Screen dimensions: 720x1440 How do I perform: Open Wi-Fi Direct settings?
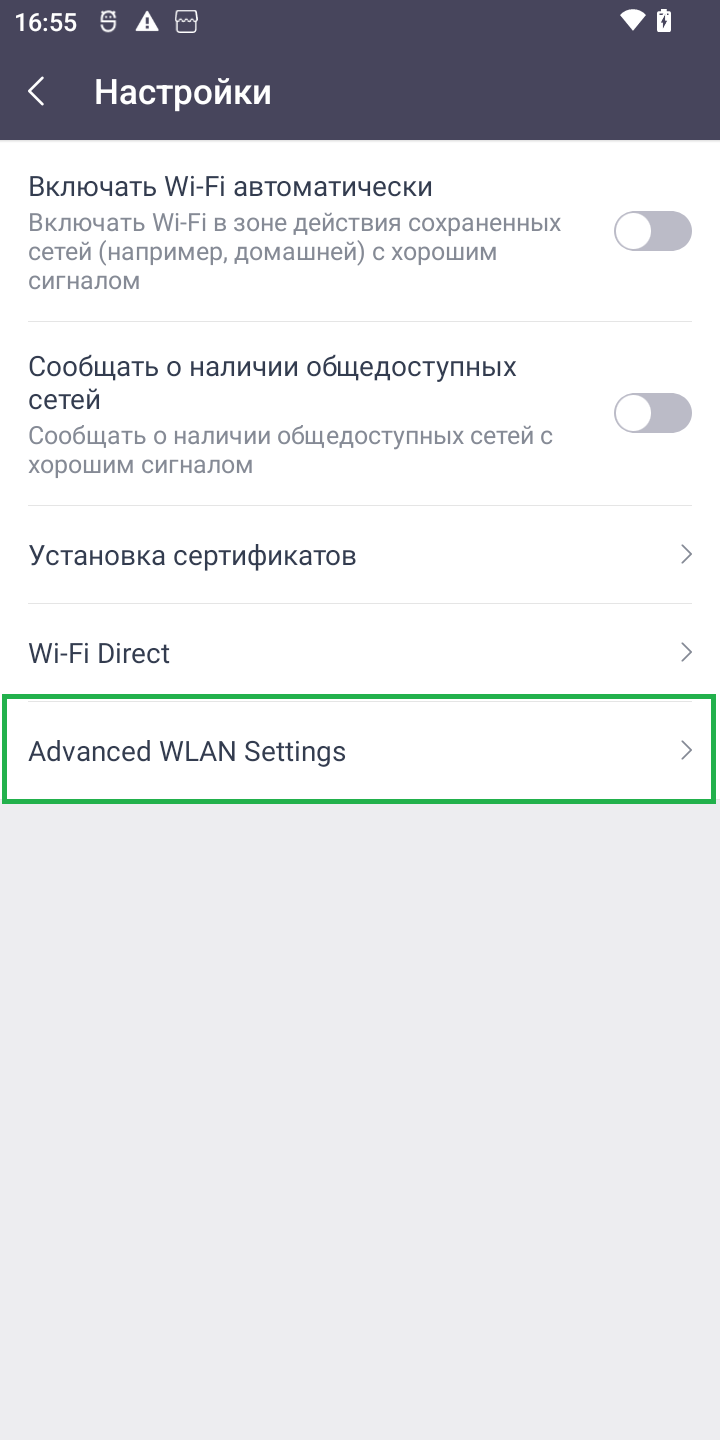pyautogui.click(x=360, y=653)
